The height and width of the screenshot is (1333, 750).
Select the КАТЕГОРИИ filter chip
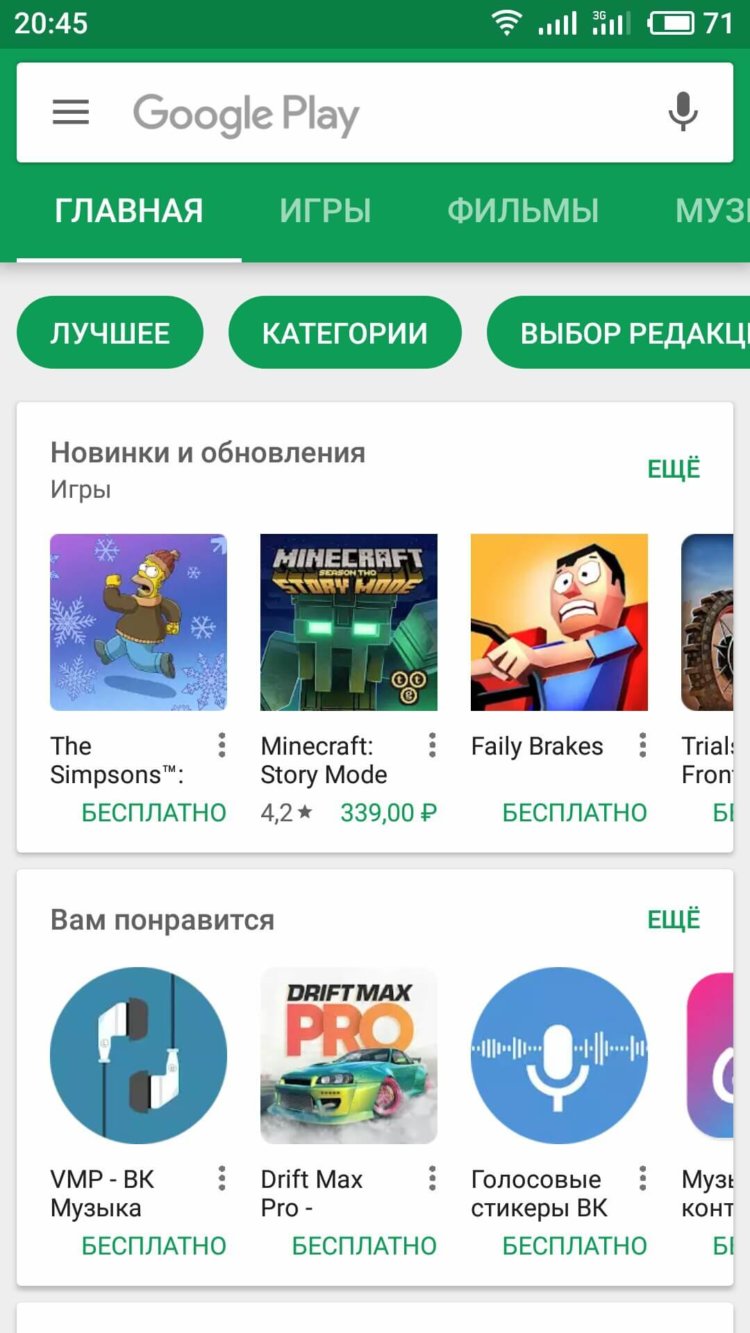(x=344, y=331)
